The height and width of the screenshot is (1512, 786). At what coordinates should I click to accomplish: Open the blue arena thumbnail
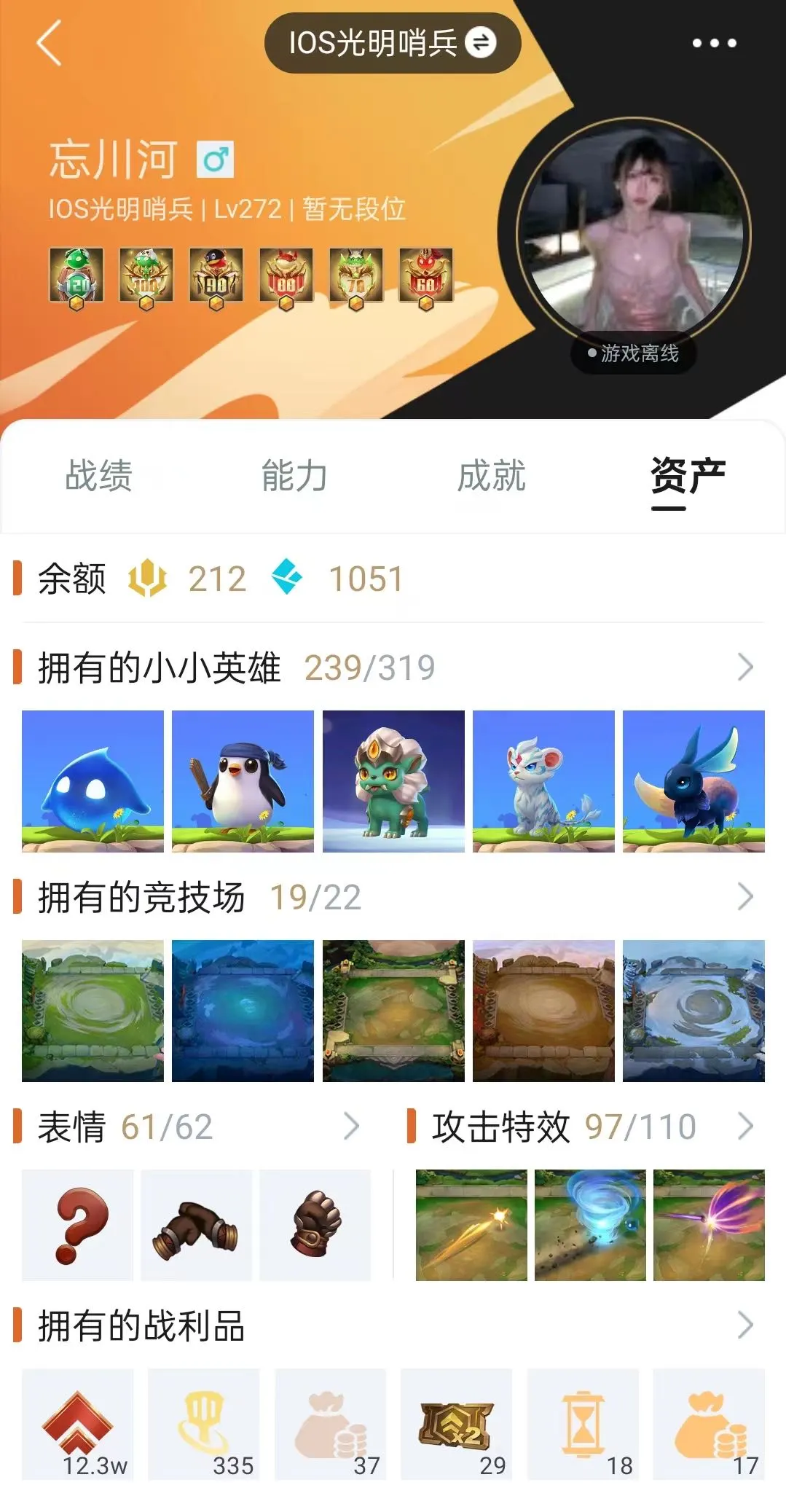pyautogui.click(x=243, y=1011)
